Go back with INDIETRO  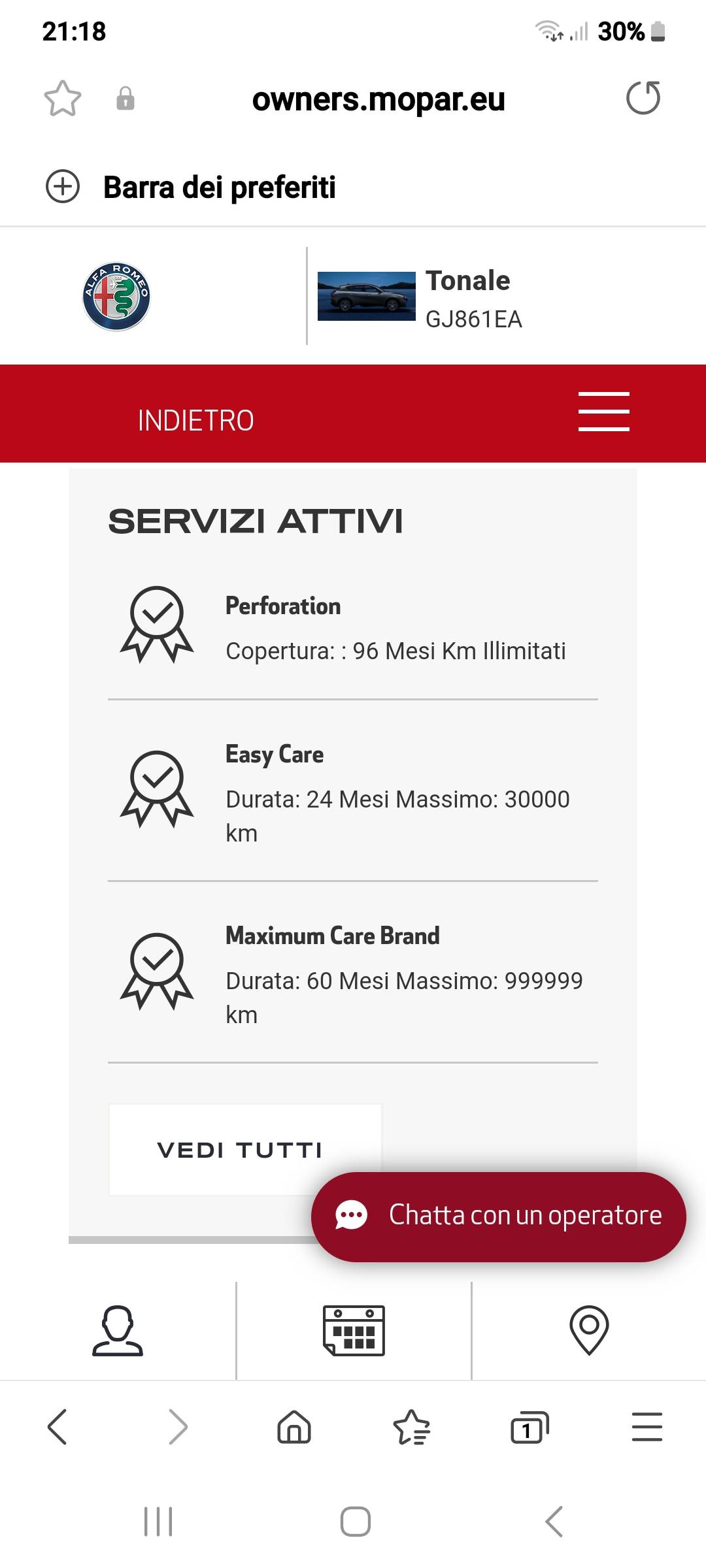coord(195,420)
